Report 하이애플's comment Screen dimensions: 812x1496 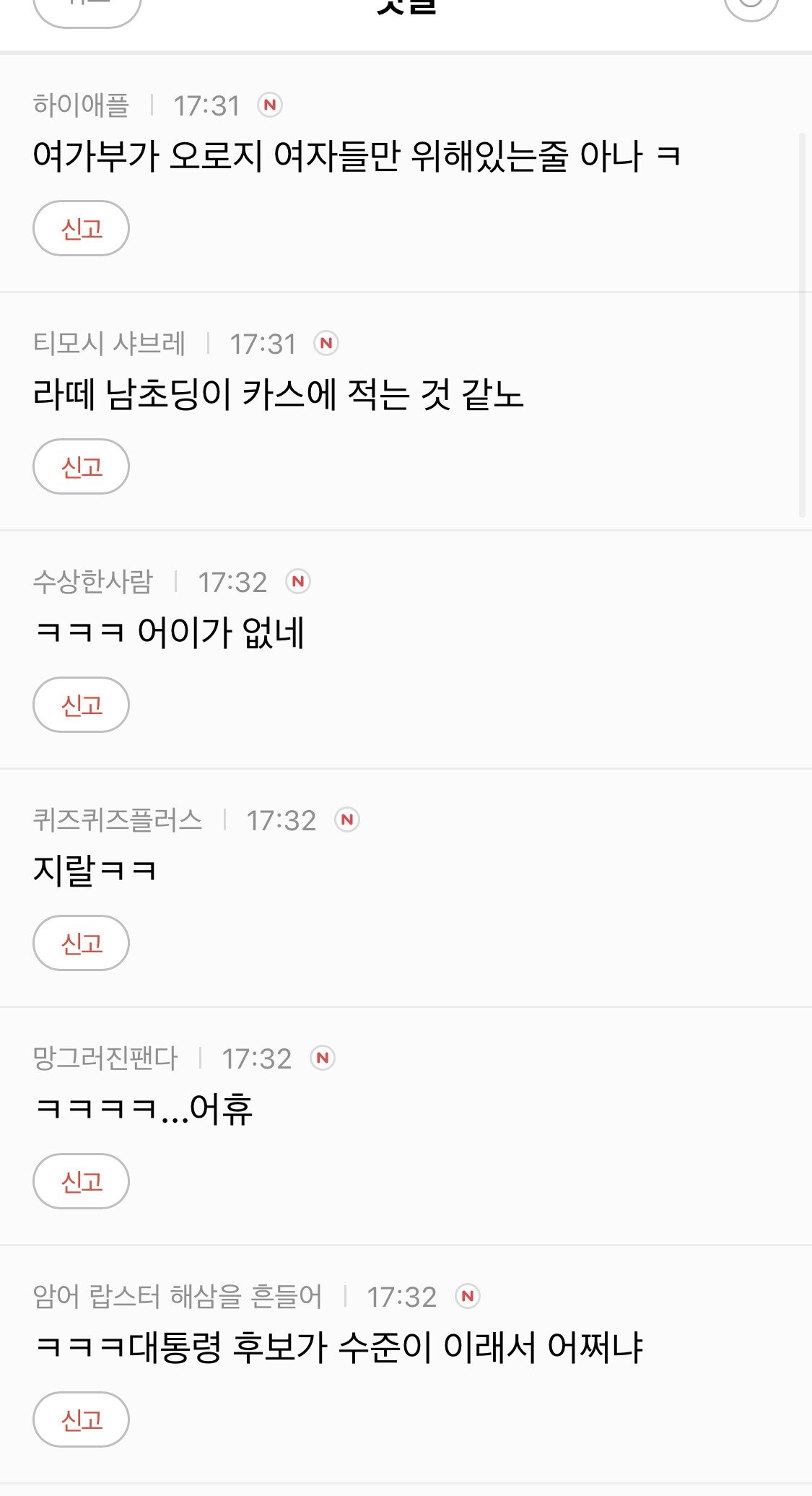point(81,229)
